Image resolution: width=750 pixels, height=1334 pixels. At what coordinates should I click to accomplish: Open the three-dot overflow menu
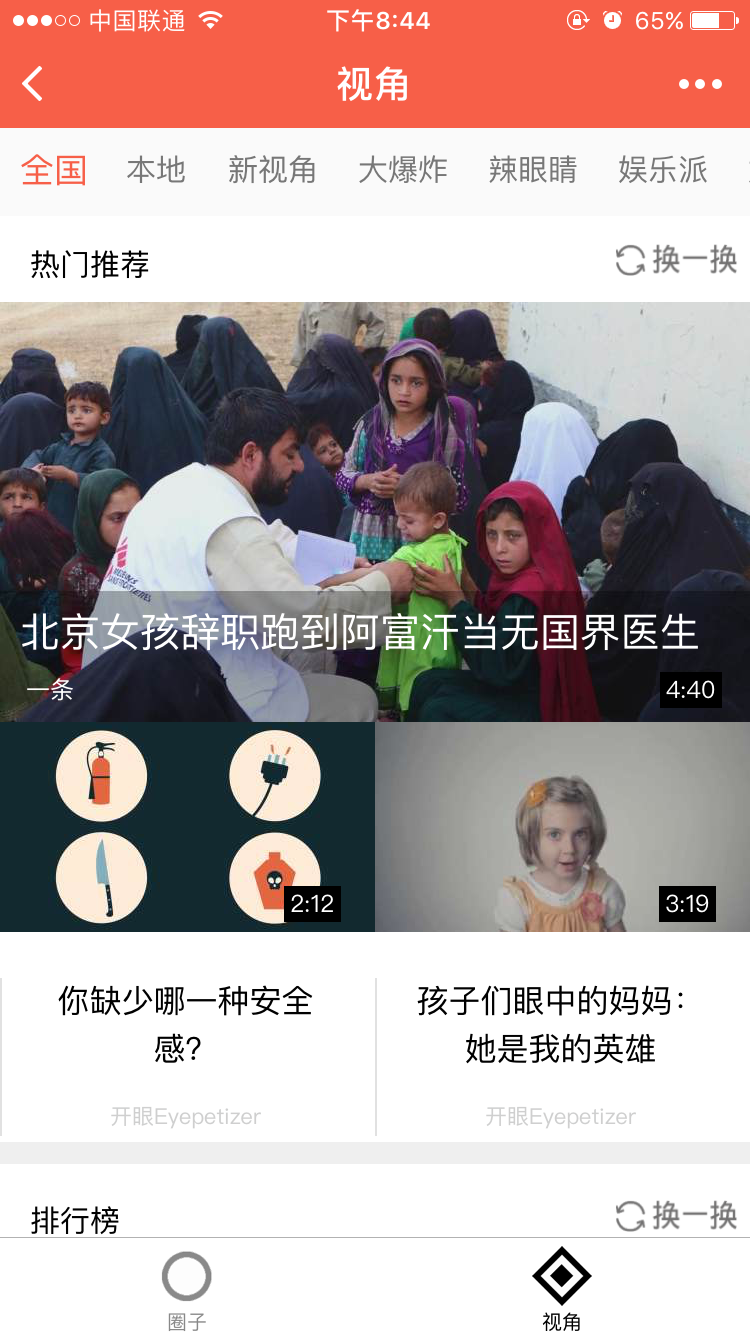click(700, 84)
